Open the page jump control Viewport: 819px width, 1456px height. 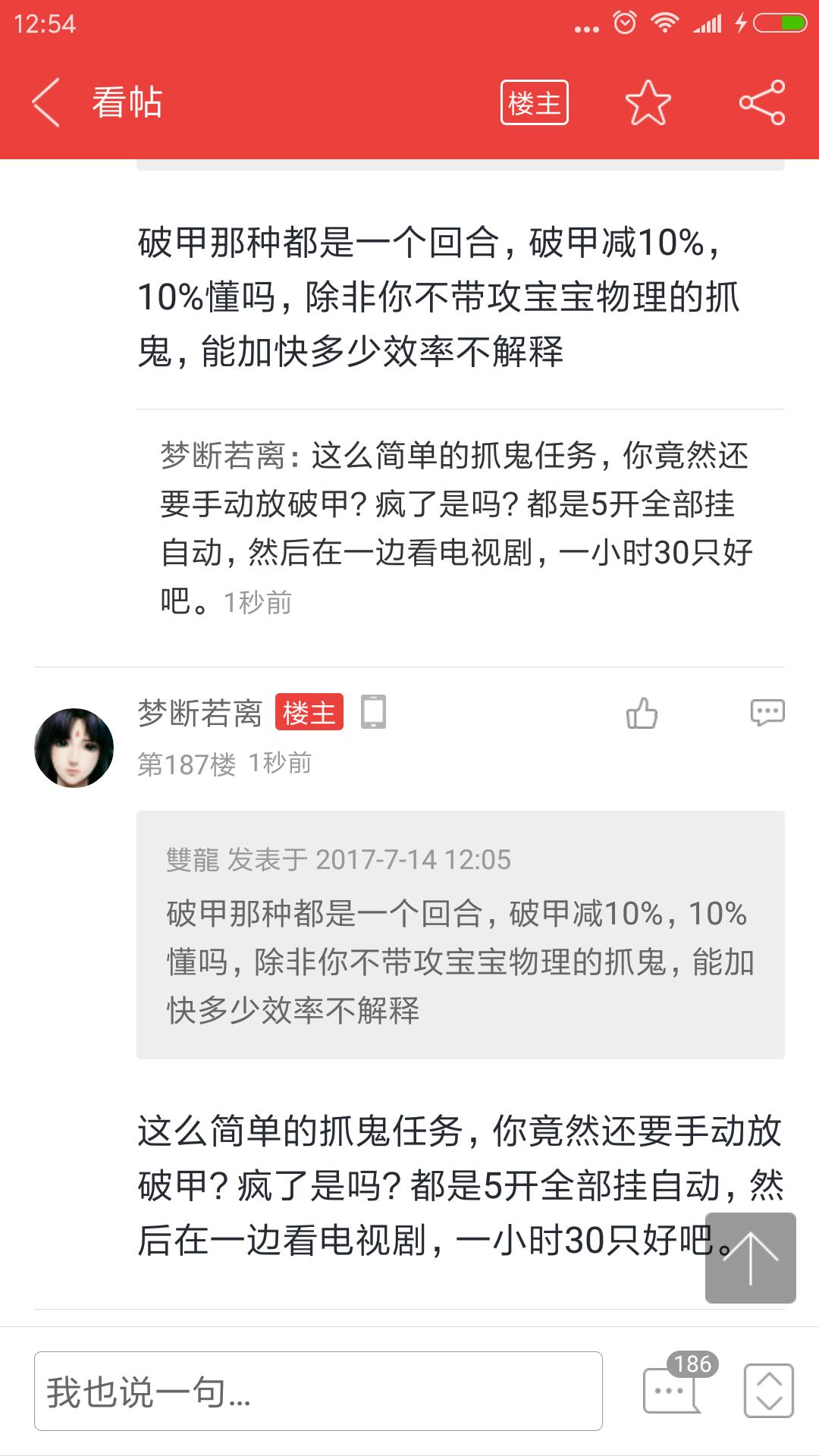point(768,1391)
